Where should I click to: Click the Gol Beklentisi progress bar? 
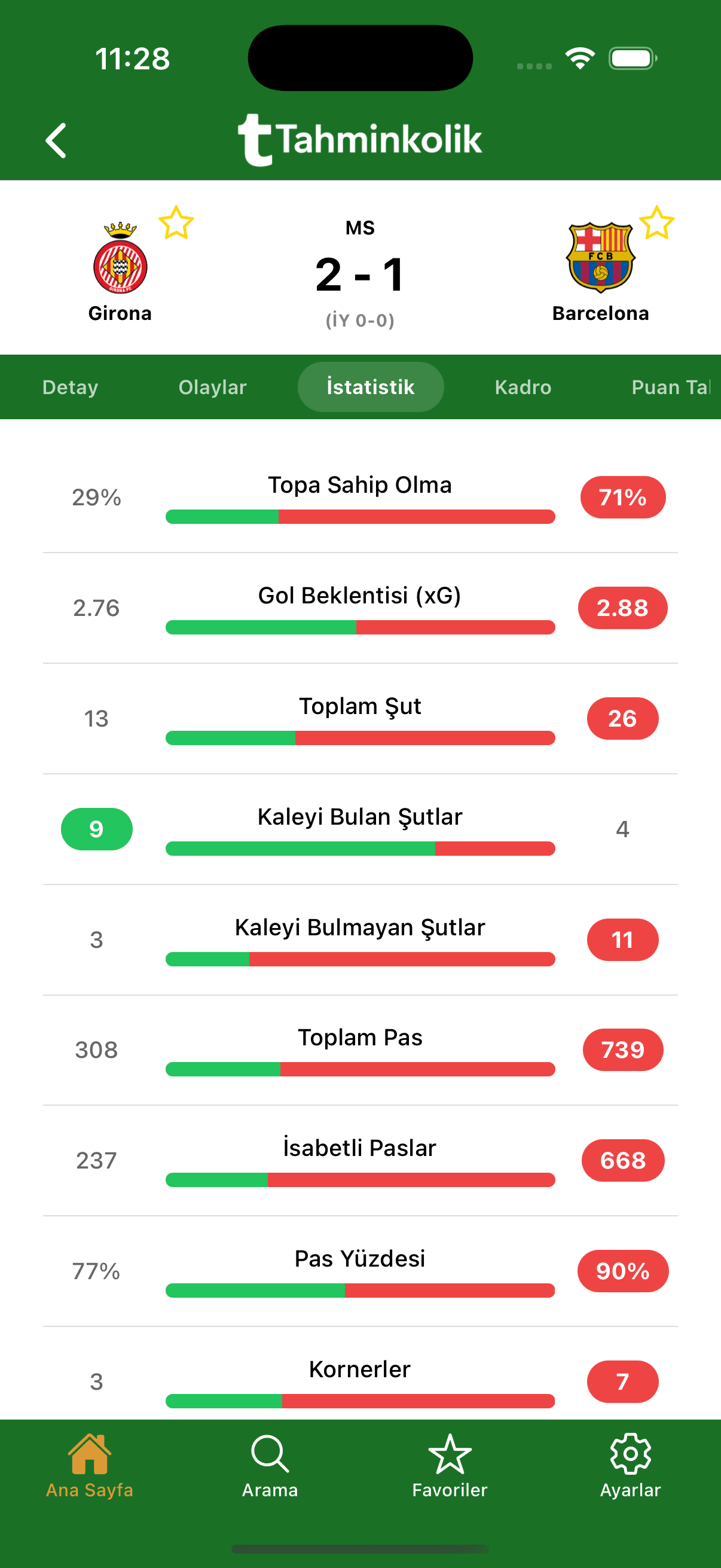point(360,627)
